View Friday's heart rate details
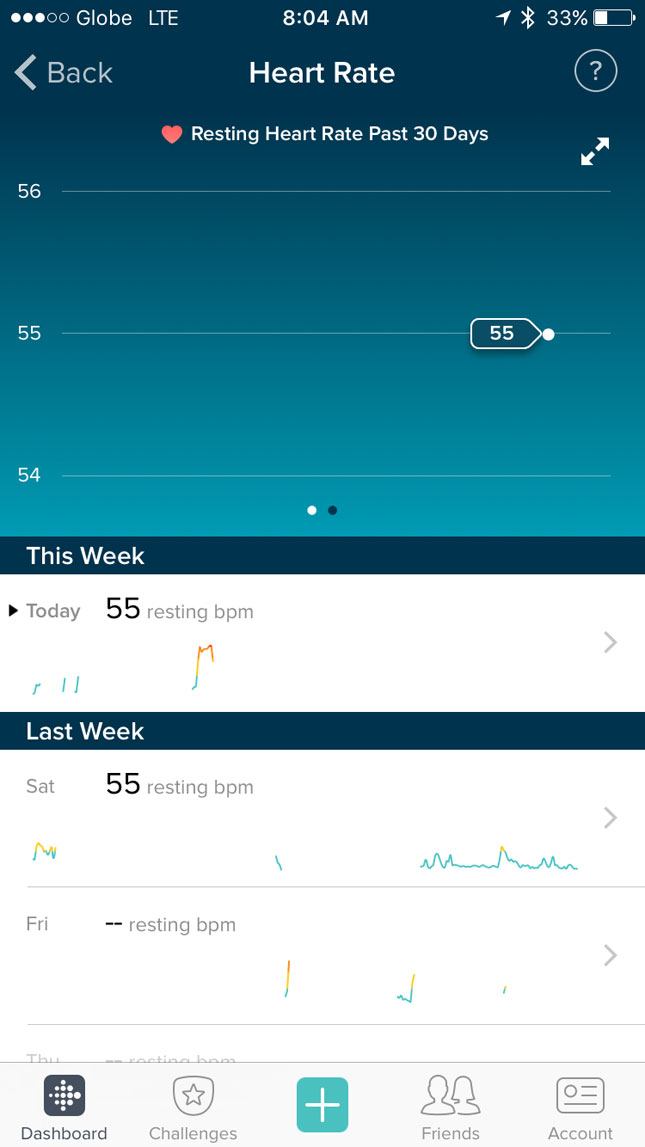 (x=322, y=956)
